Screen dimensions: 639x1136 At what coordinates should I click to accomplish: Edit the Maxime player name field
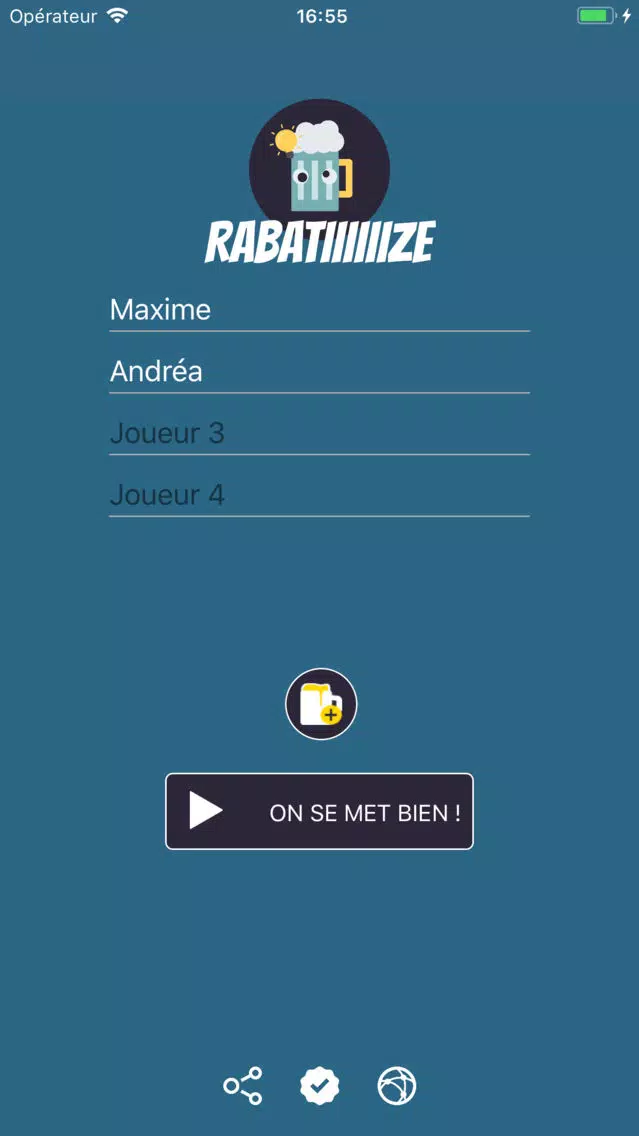pos(319,310)
